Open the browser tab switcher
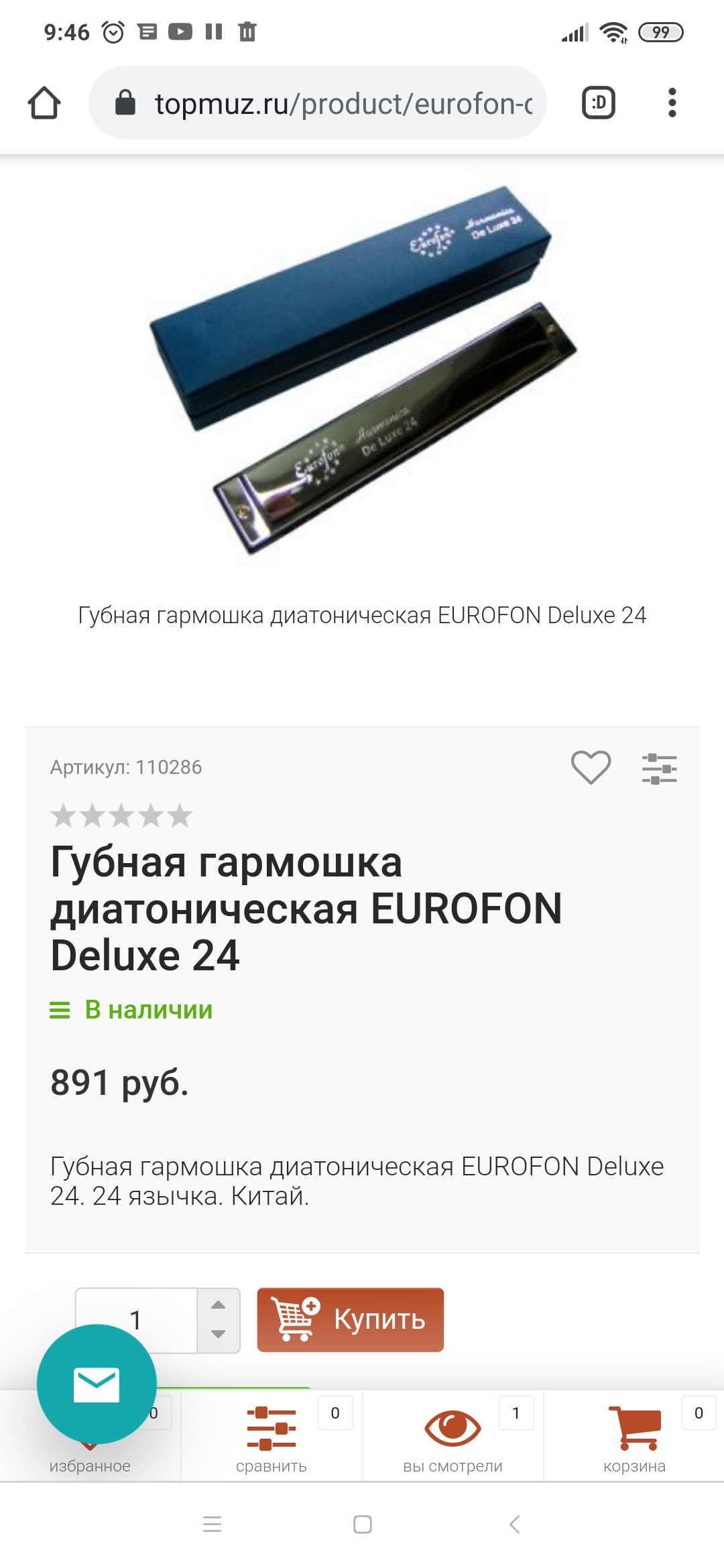 tap(598, 103)
